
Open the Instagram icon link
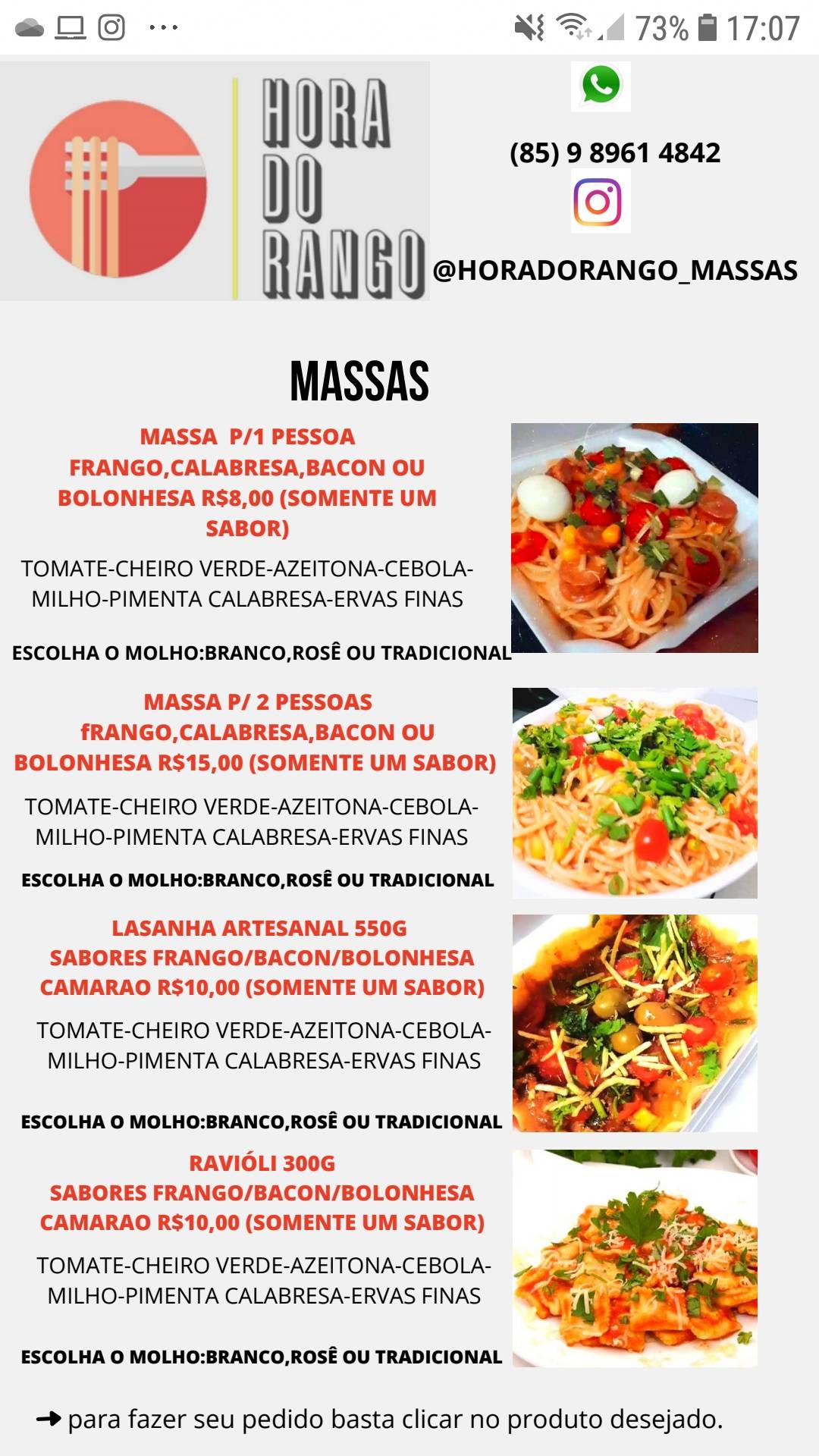(x=601, y=201)
